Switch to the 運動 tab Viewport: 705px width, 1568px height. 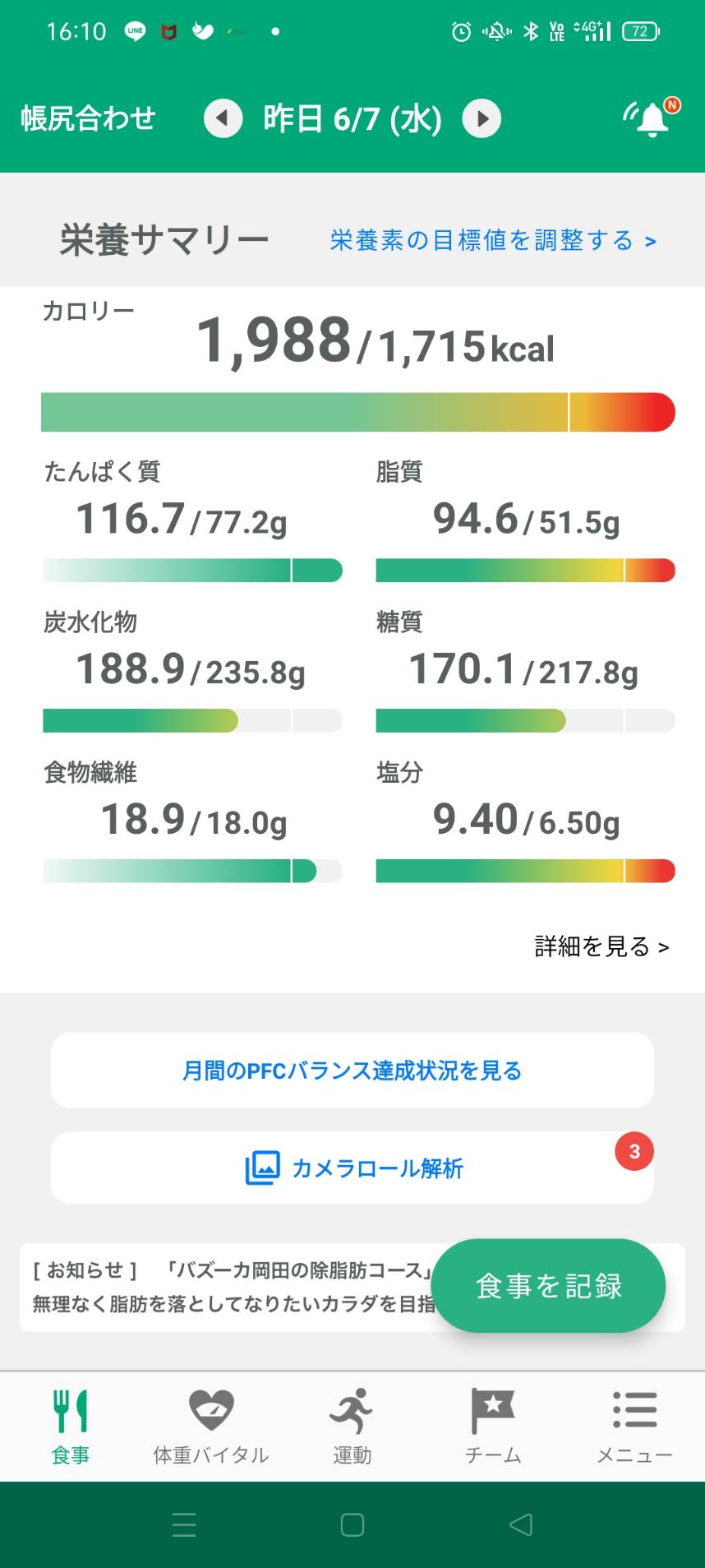click(x=352, y=1427)
